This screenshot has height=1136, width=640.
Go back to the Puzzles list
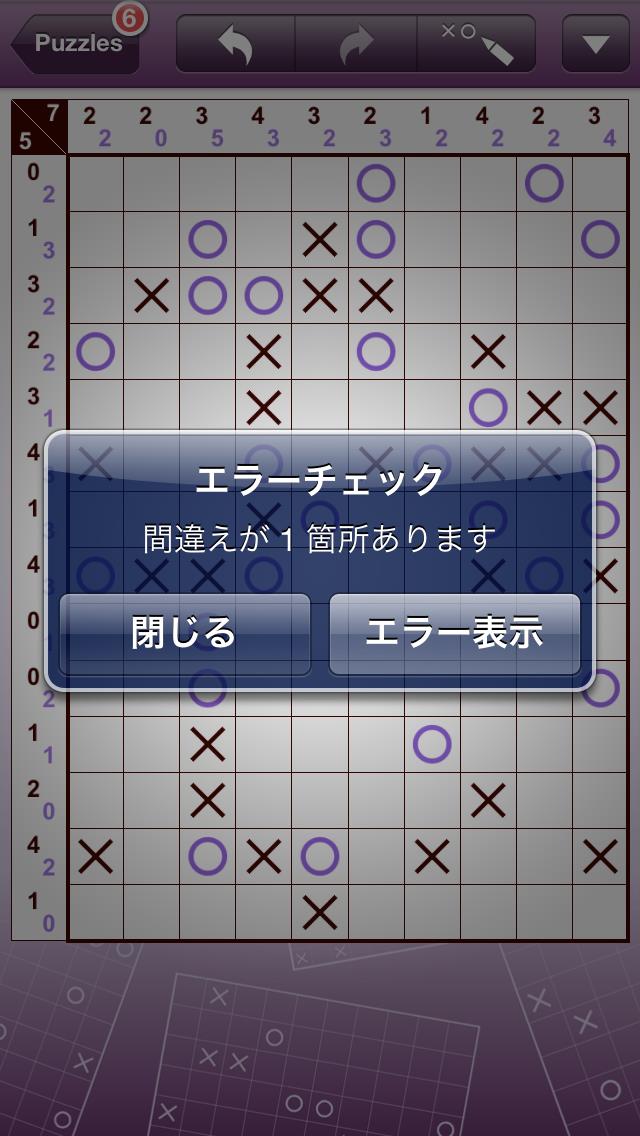76,44
